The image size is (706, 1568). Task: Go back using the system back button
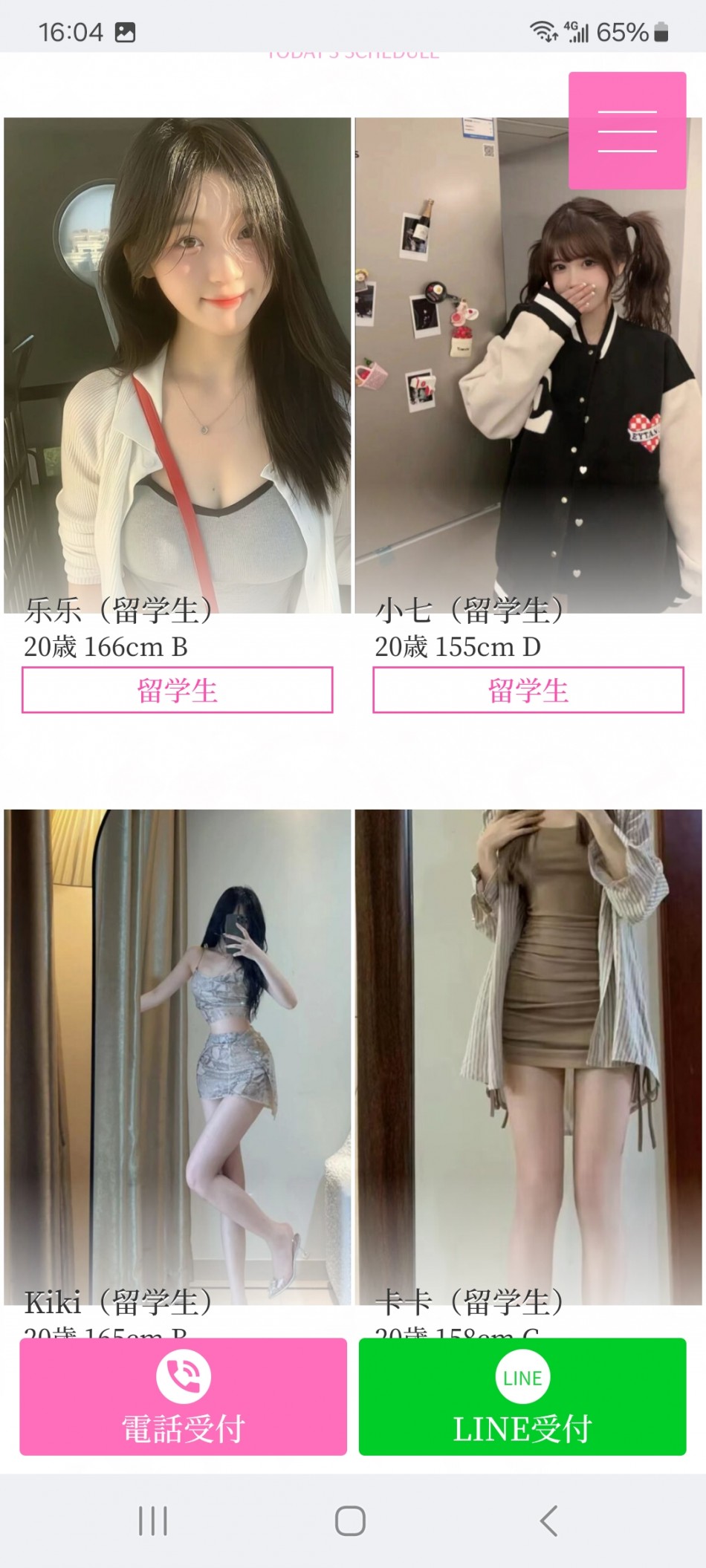pyautogui.click(x=548, y=1520)
